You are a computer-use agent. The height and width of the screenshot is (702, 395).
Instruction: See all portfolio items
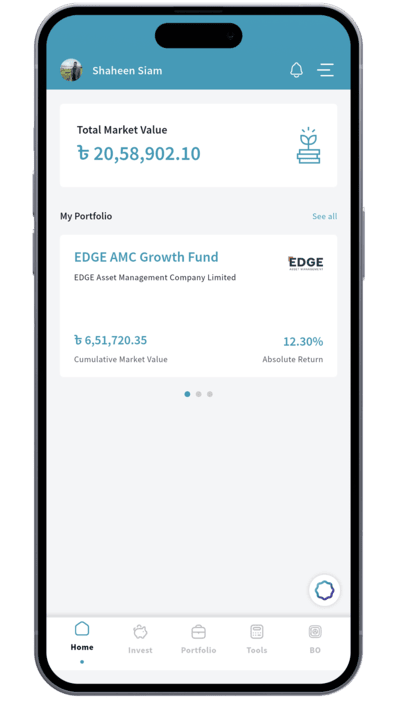click(325, 216)
